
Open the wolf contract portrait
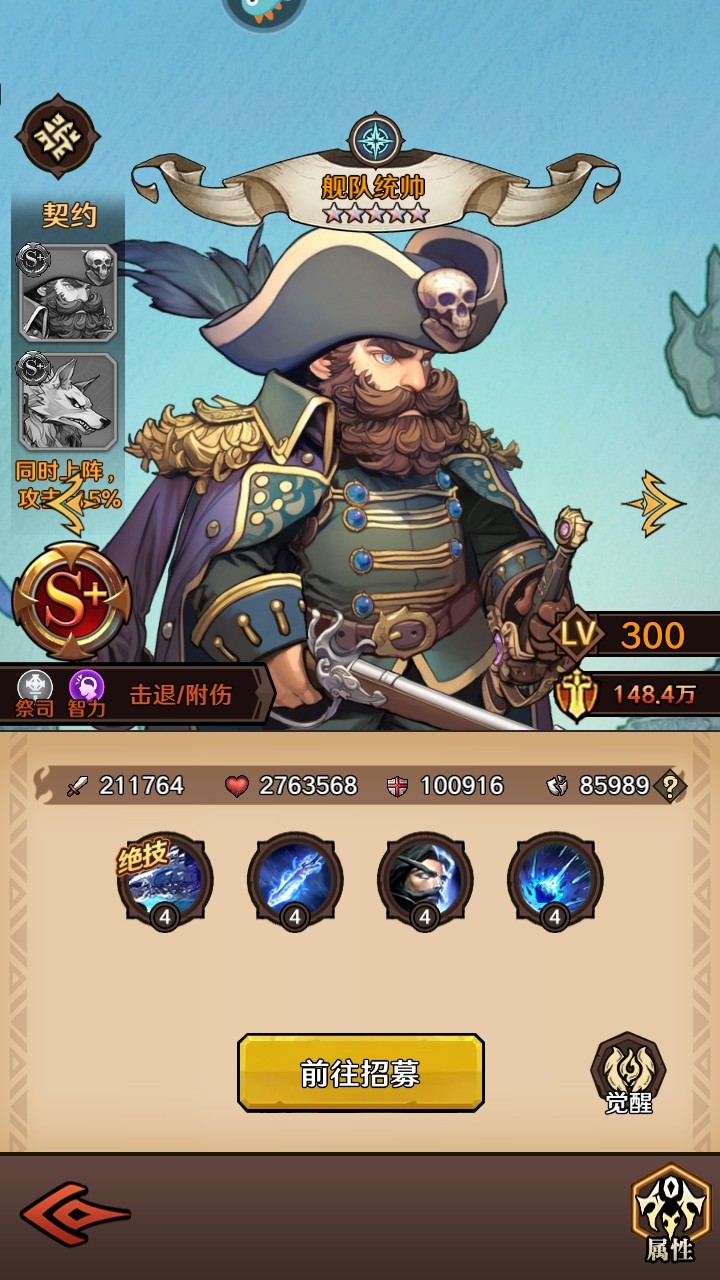(x=68, y=402)
